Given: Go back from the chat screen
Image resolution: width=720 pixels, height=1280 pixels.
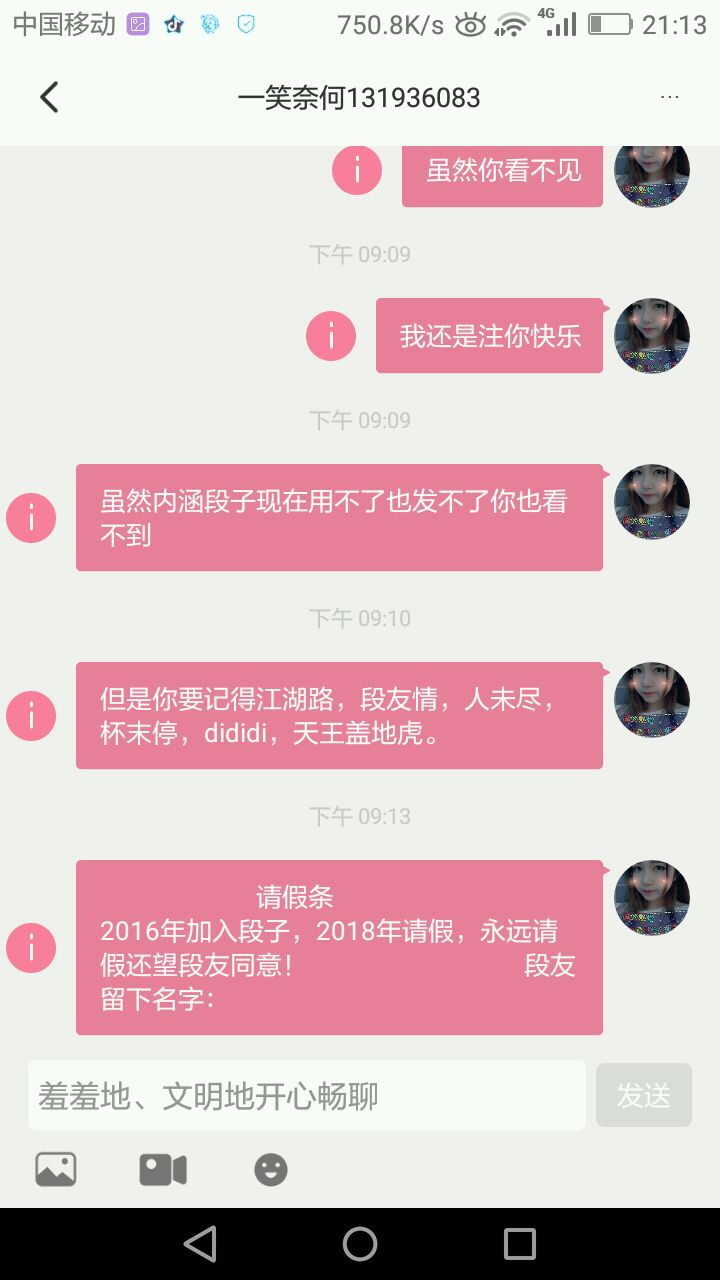Looking at the screenshot, I should (x=49, y=97).
